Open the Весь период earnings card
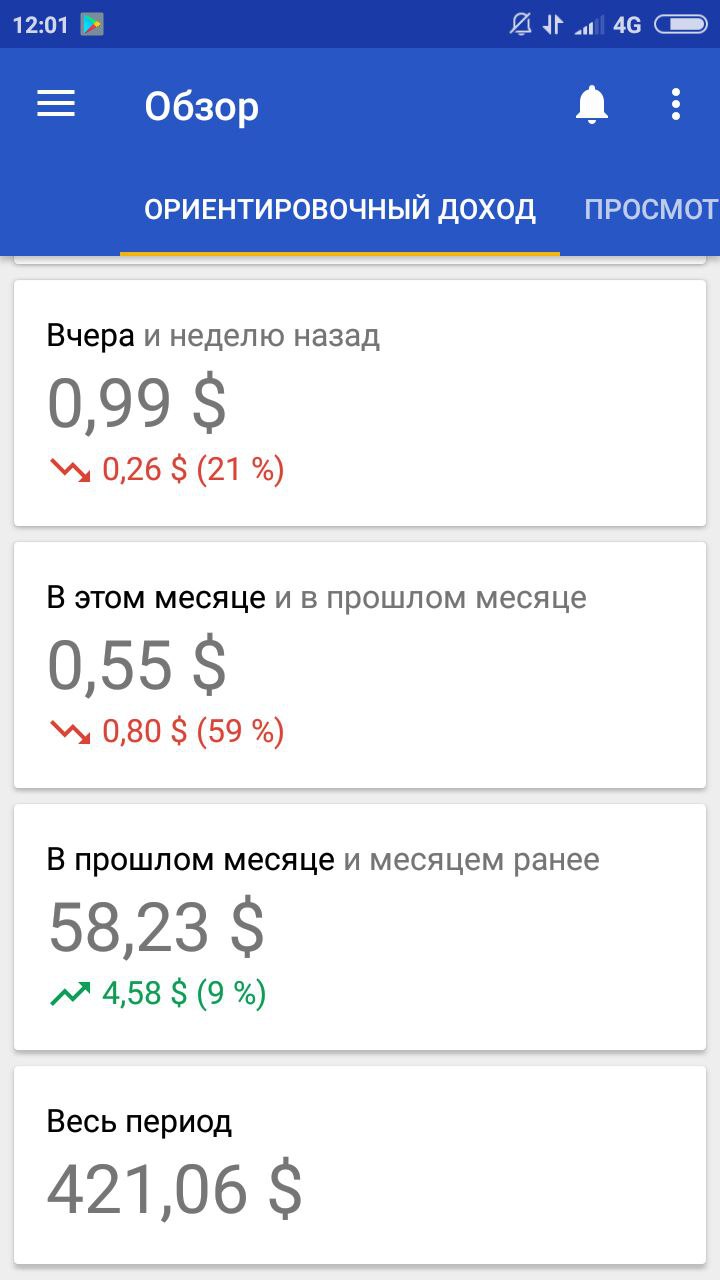This screenshot has height=1280, width=720. point(360,1165)
